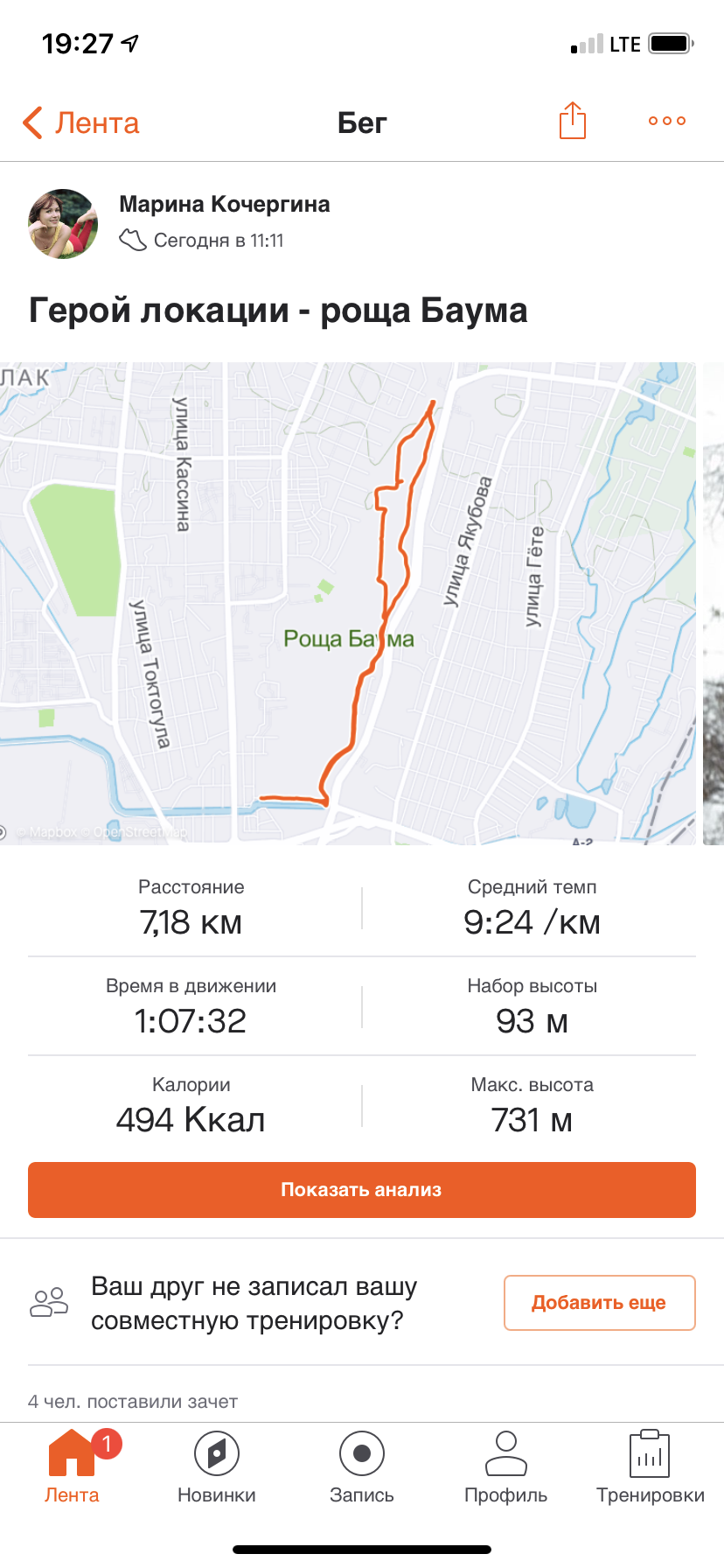Share this run activity
Image resolution: width=724 pixels, height=1568 pixels.
click(572, 121)
